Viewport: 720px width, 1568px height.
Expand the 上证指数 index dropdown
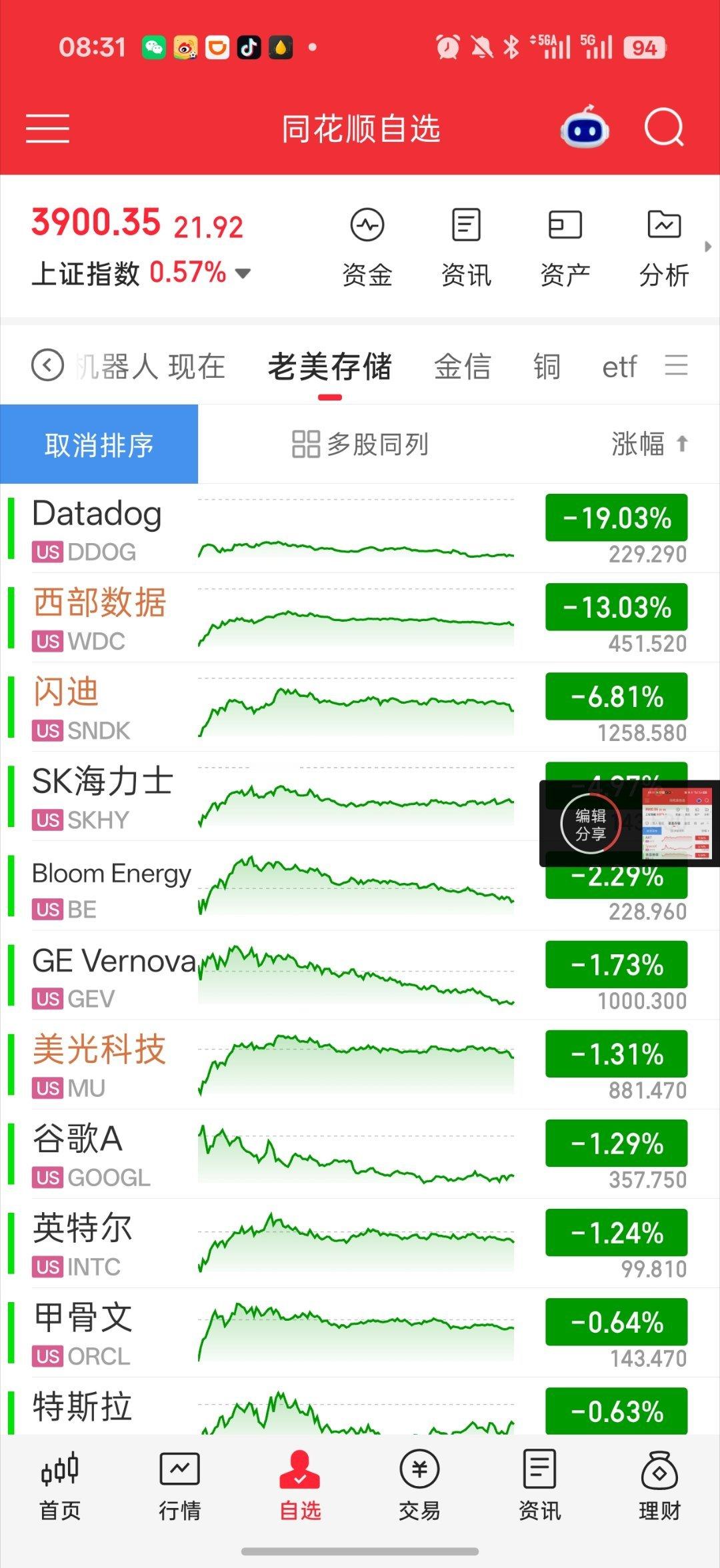point(243,273)
